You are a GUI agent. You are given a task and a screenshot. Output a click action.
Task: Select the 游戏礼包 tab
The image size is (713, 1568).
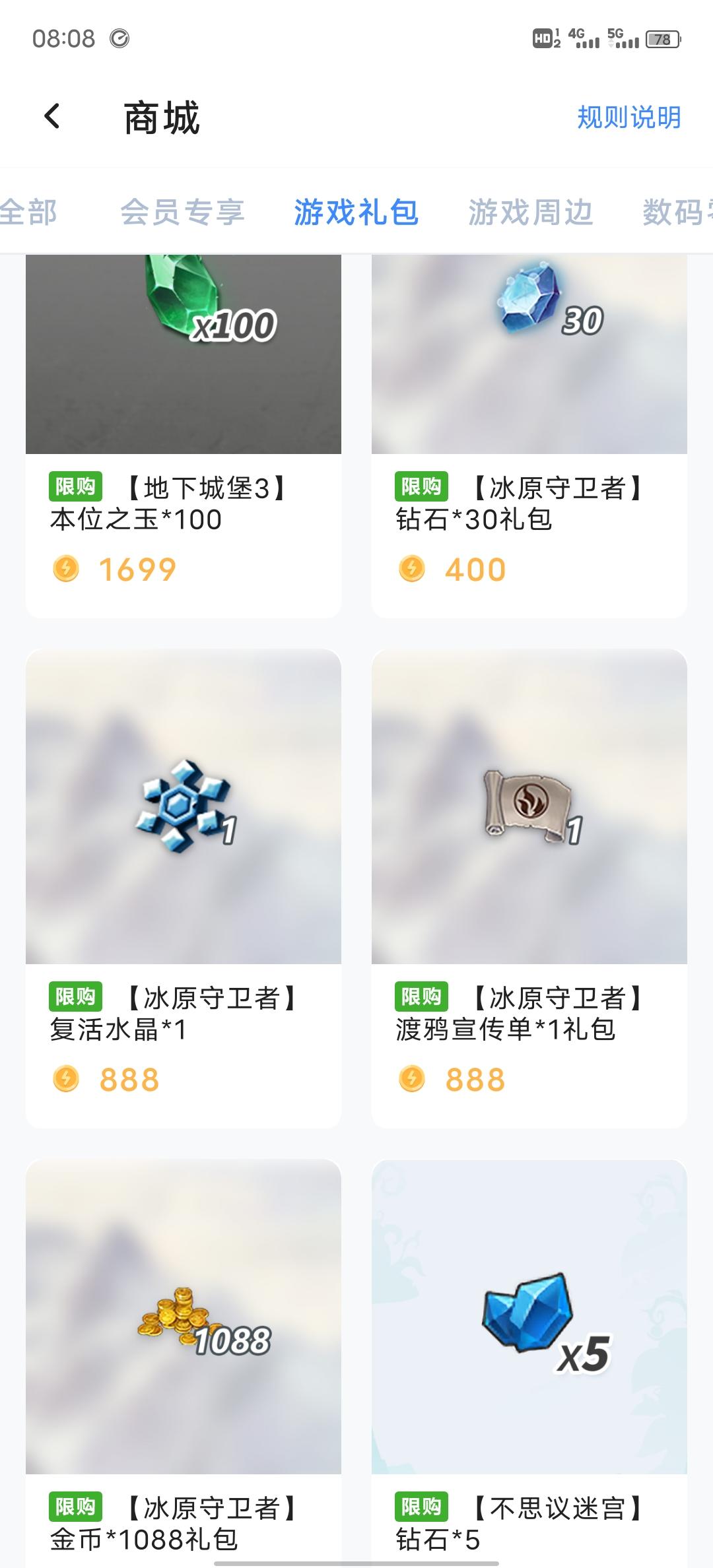point(356,212)
